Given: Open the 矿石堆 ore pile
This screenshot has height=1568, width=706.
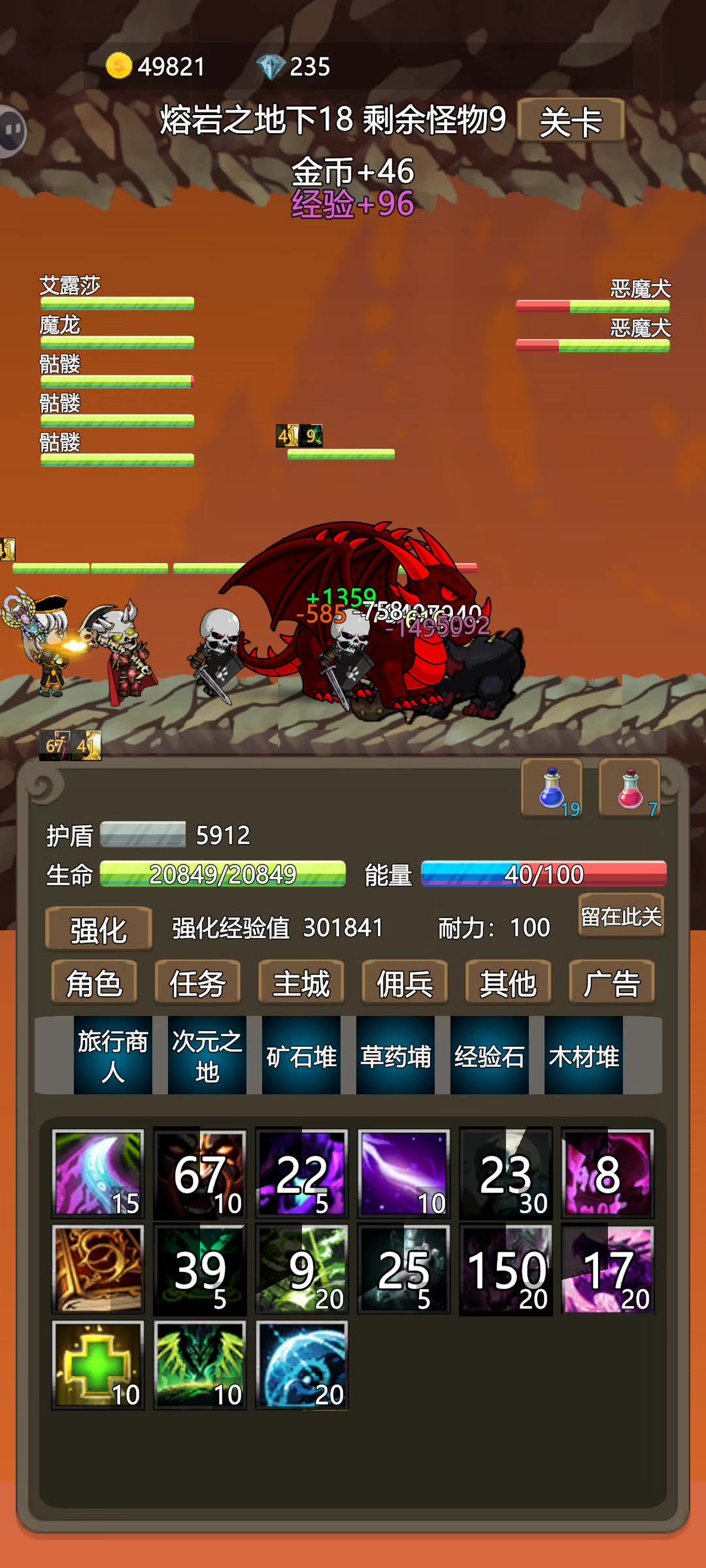Looking at the screenshot, I should [301, 1056].
